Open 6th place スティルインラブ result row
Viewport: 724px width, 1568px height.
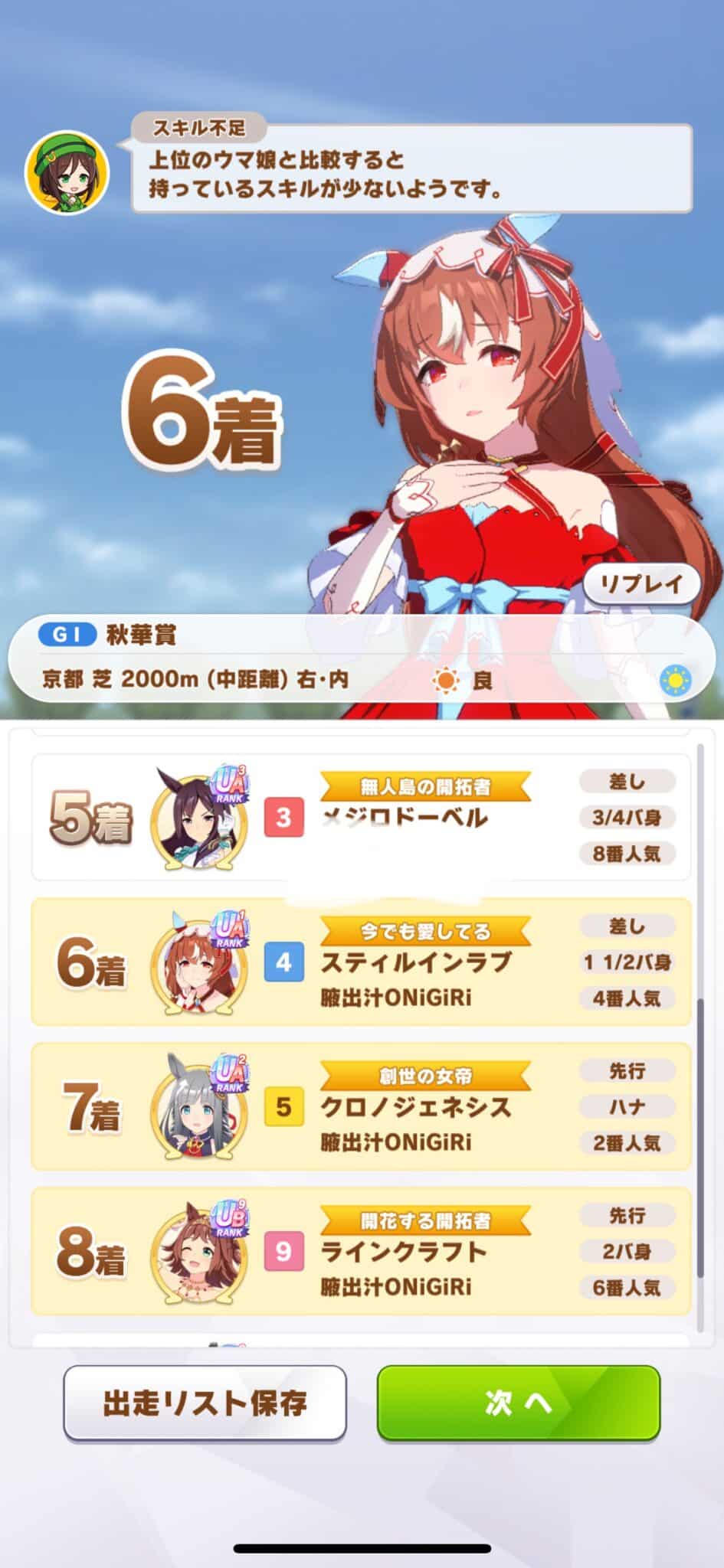[x=360, y=962]
